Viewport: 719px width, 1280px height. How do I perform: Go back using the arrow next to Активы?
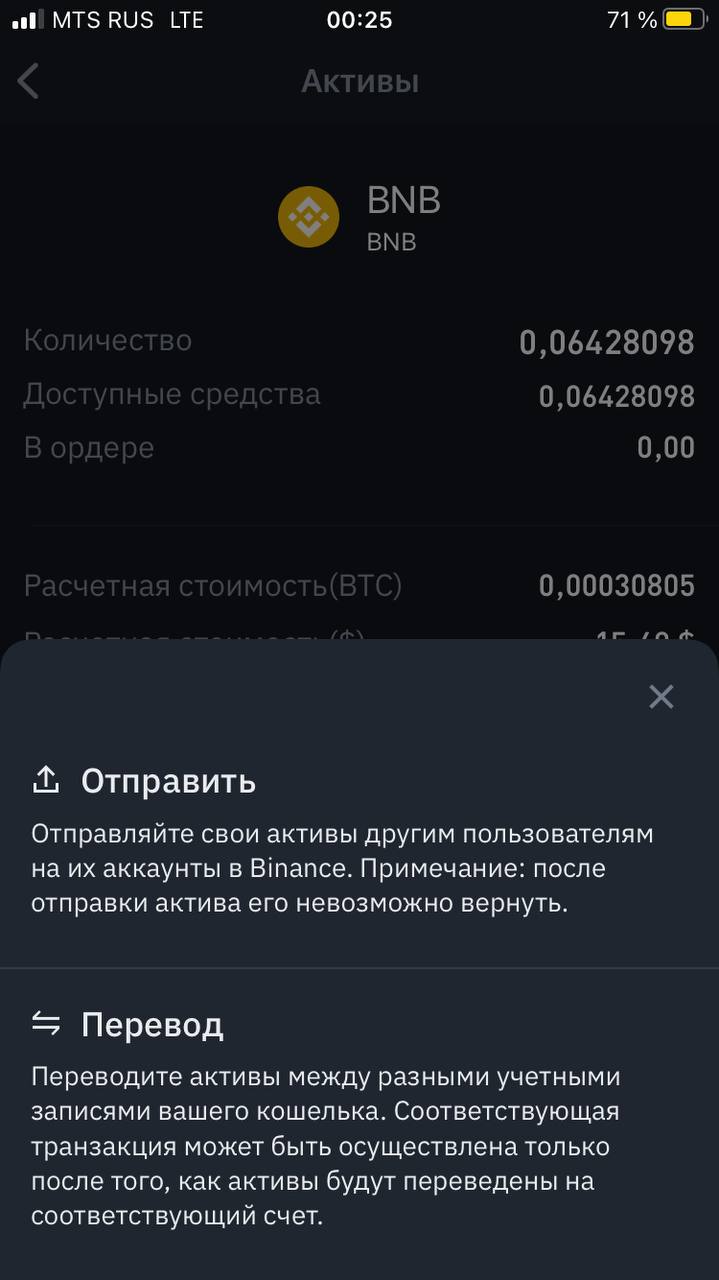pos(28,81)
